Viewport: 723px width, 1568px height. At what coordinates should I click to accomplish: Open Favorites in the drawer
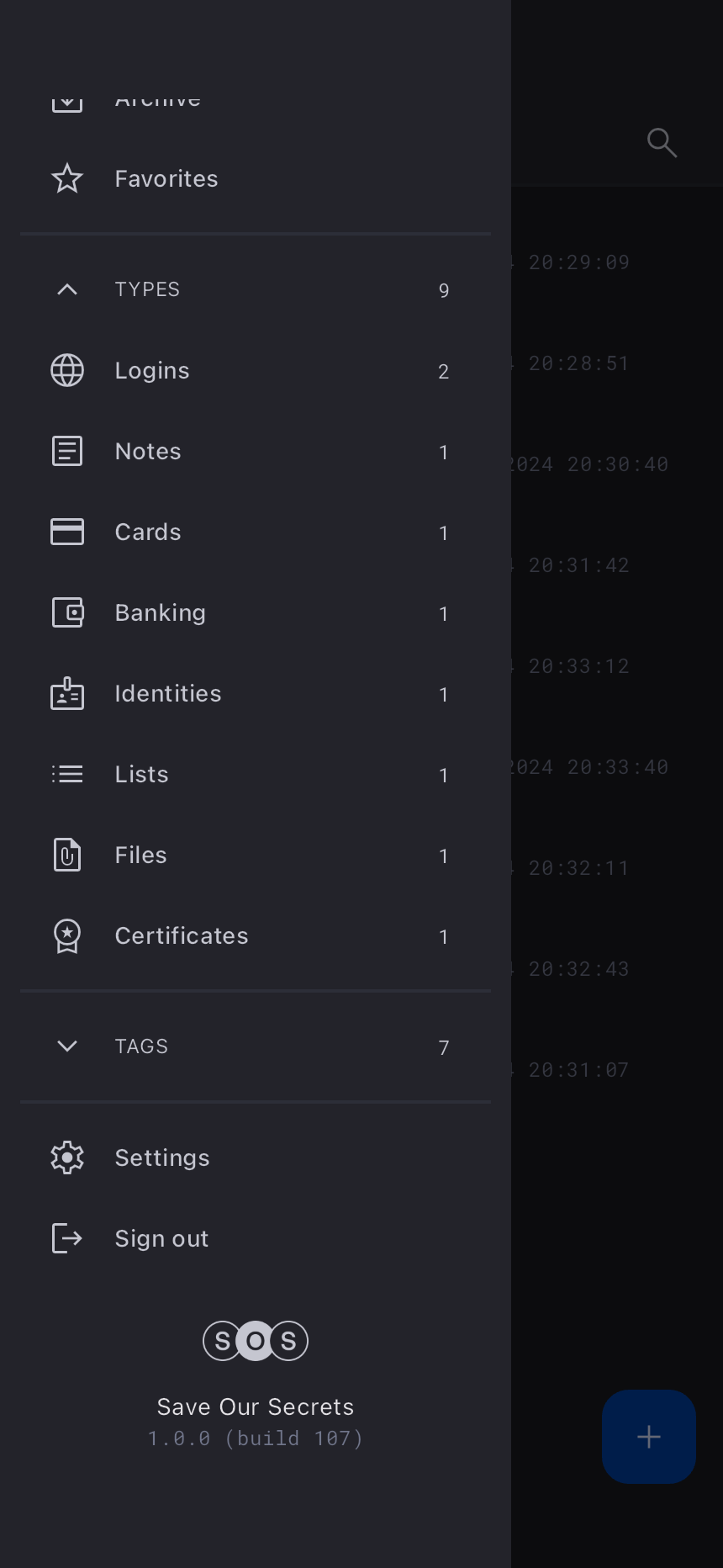tap(166, 179)
